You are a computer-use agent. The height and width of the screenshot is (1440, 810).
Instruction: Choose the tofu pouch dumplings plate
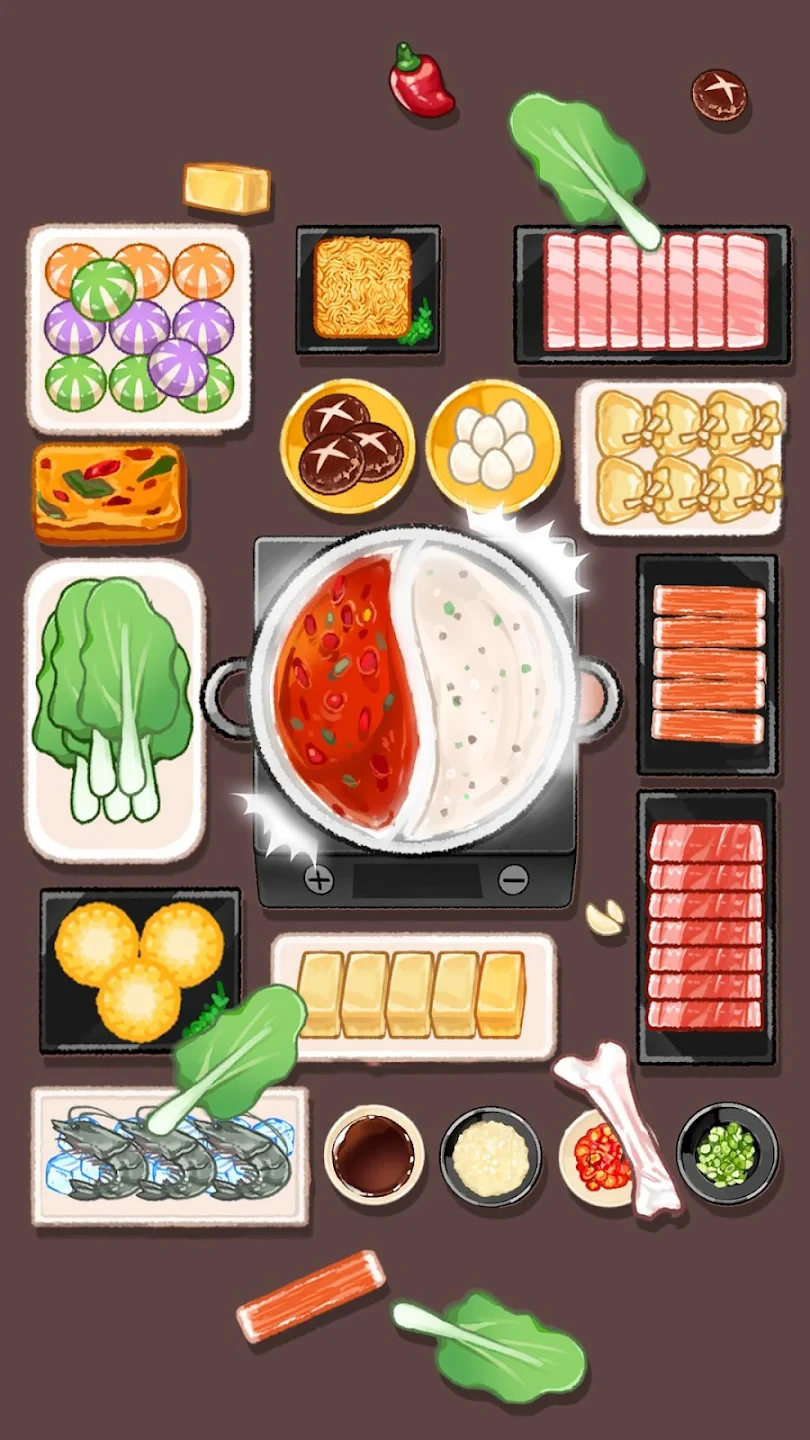pyautogui.click(x=680, y=455)
